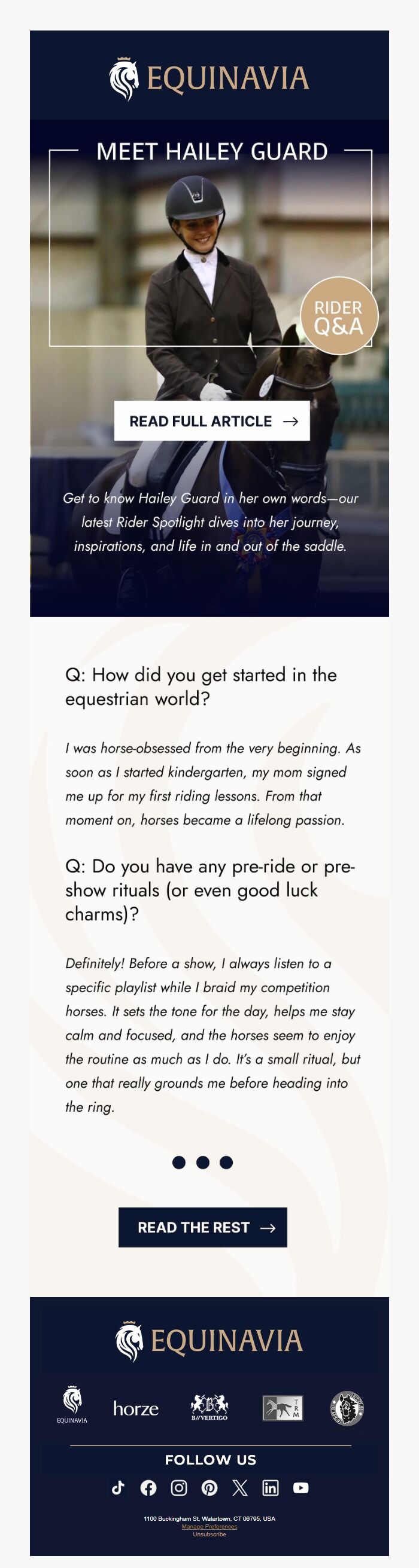Open the Instagram profile icon
The height and width of the screenshot is (1568, 419).
point(179,1488)
